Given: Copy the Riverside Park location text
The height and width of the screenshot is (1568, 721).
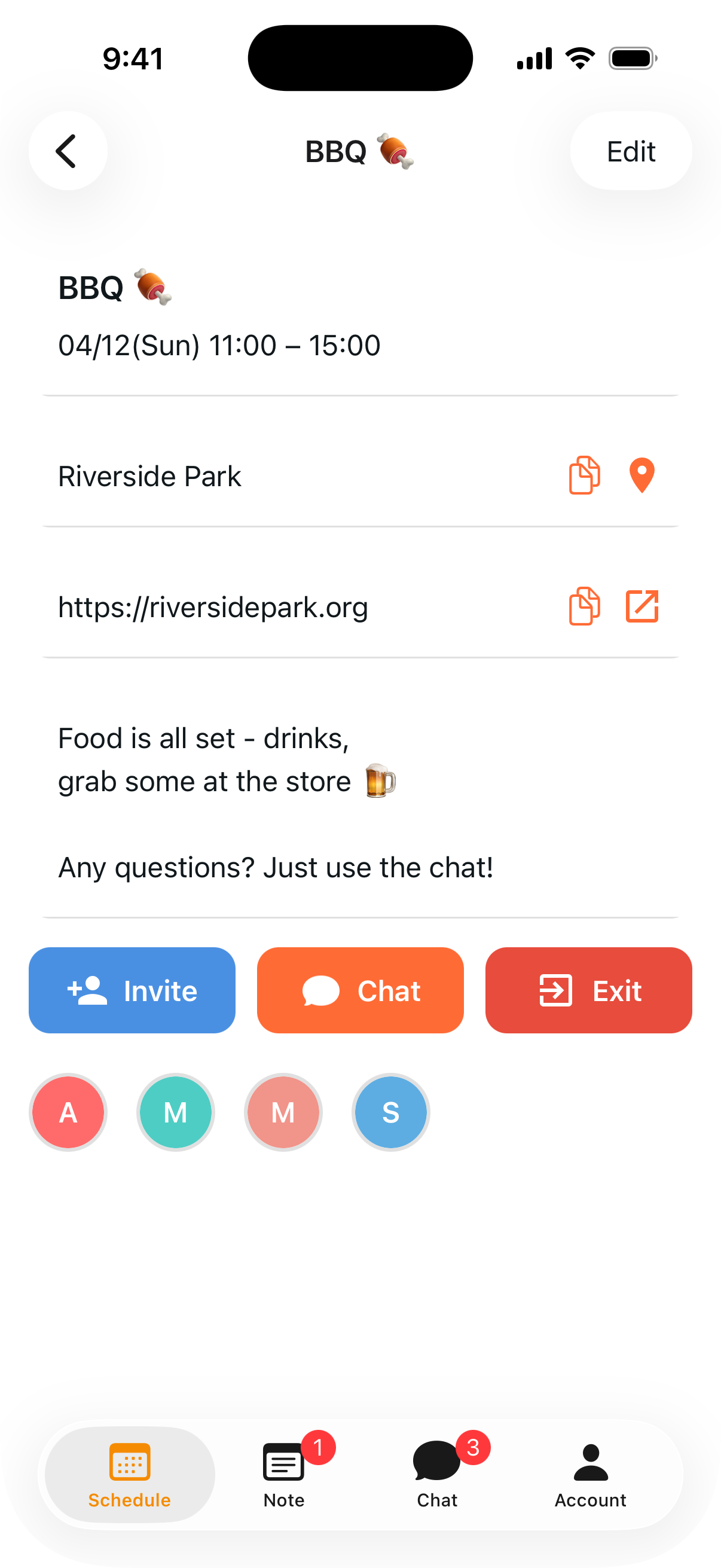Looking at the screenshot, I should pyautogui.click(x=584, y=475).
